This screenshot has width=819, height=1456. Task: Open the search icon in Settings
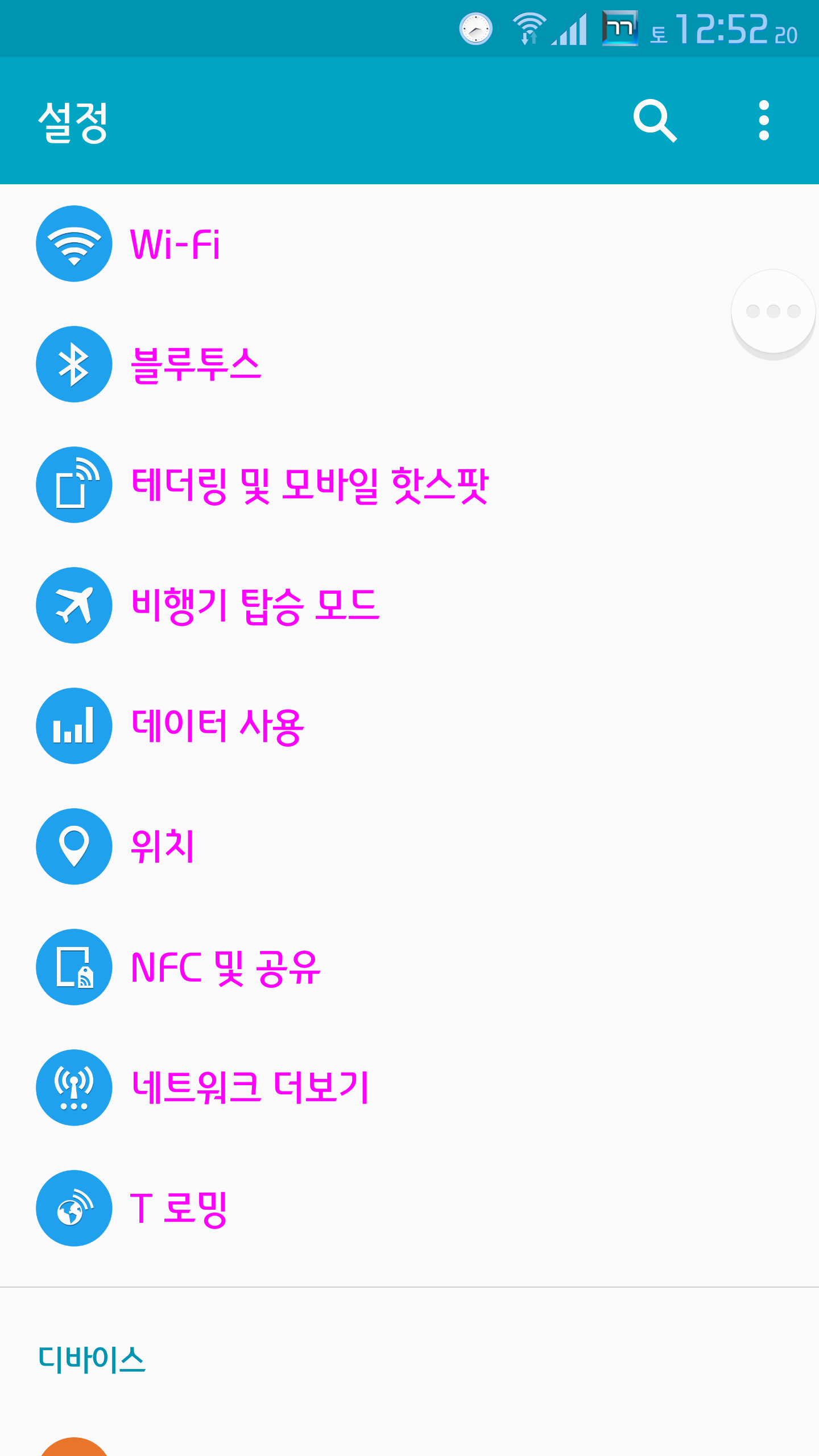point(655,121)
